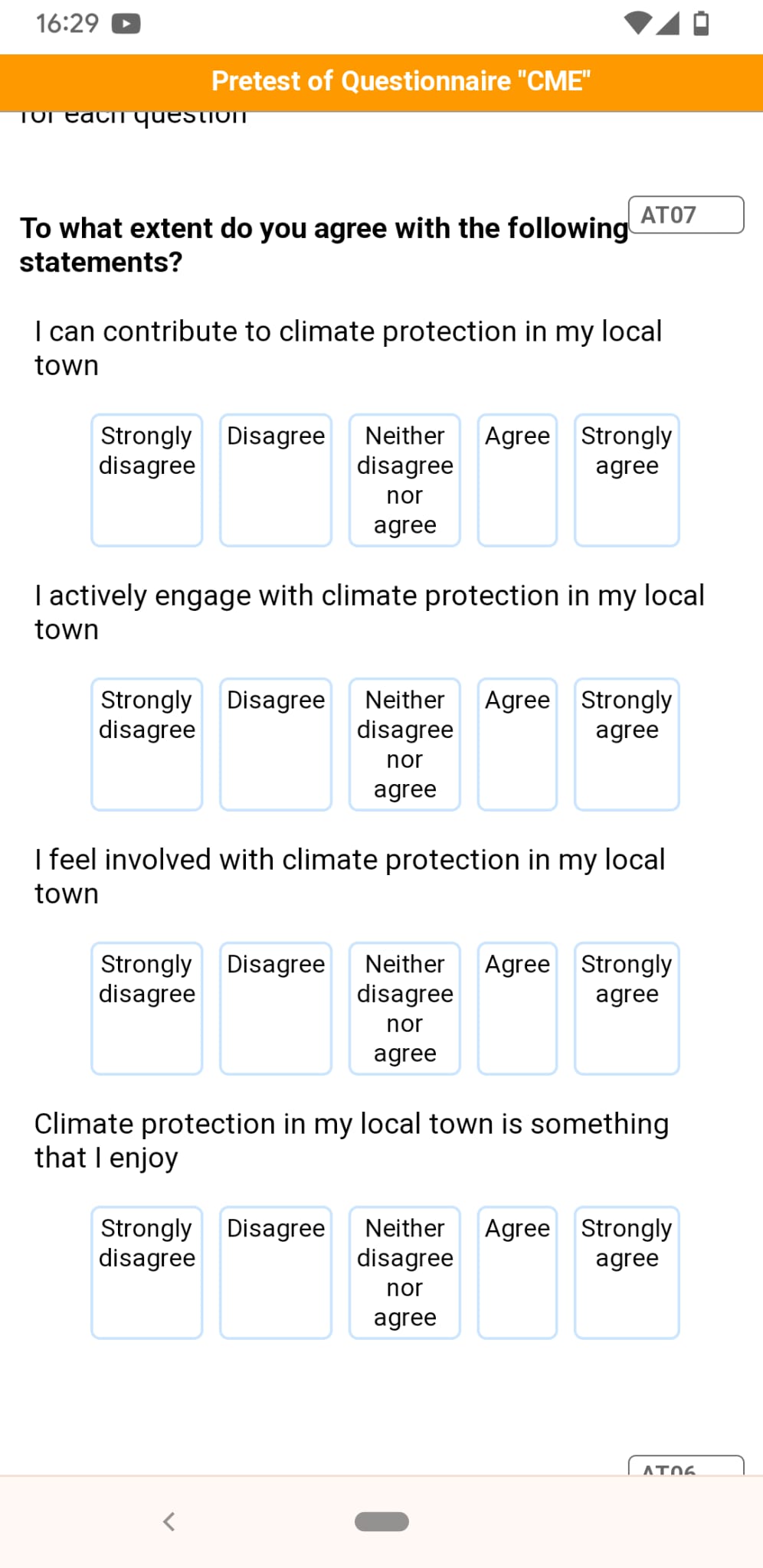Select Disagree for 'I feel involved' statement
The image size is (763, 1568).
[x=276, y=1008]
